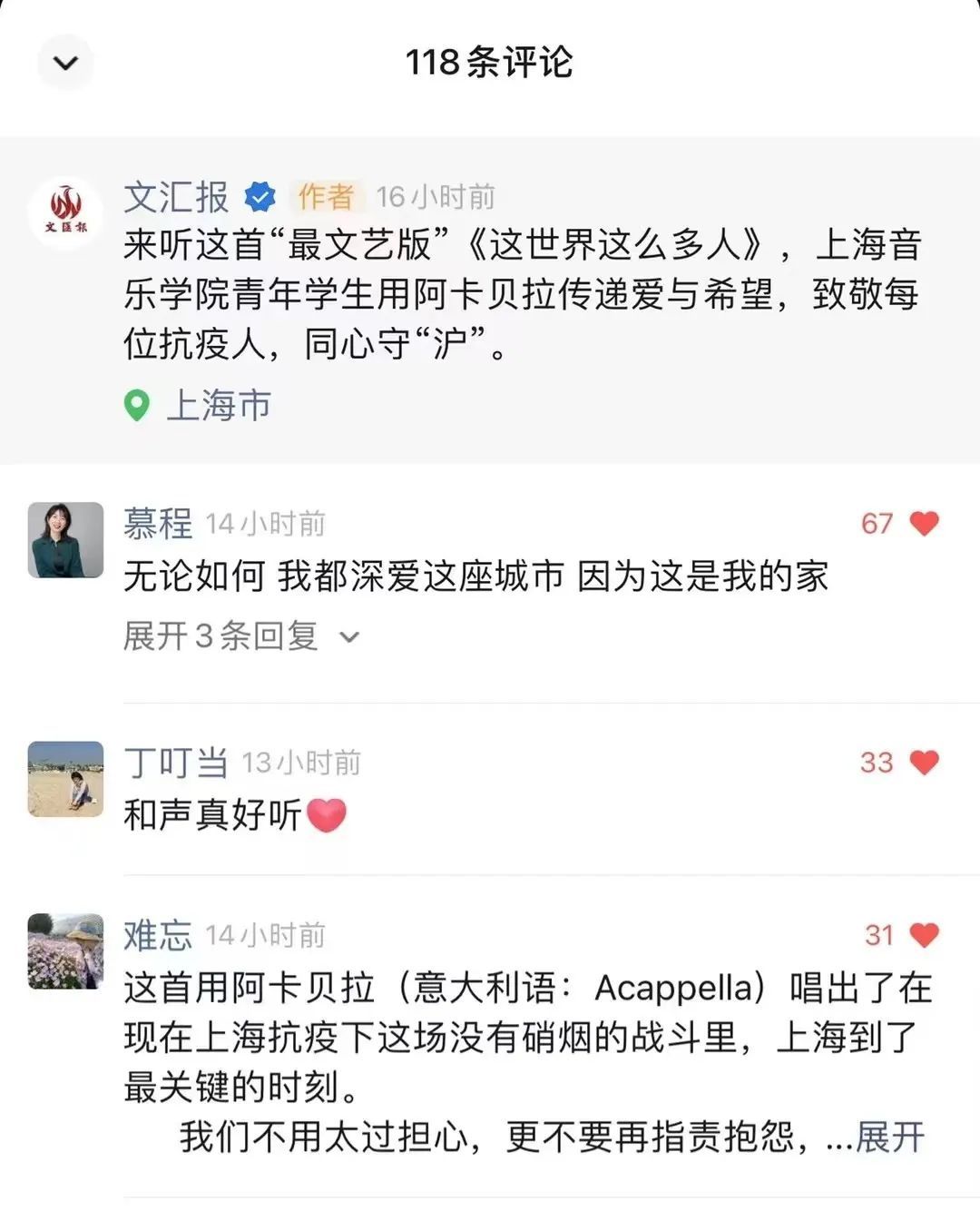Collapse the comments panel with the down chevron
This screenshot has width=980, height=1211.
click(x=65, y=63)
